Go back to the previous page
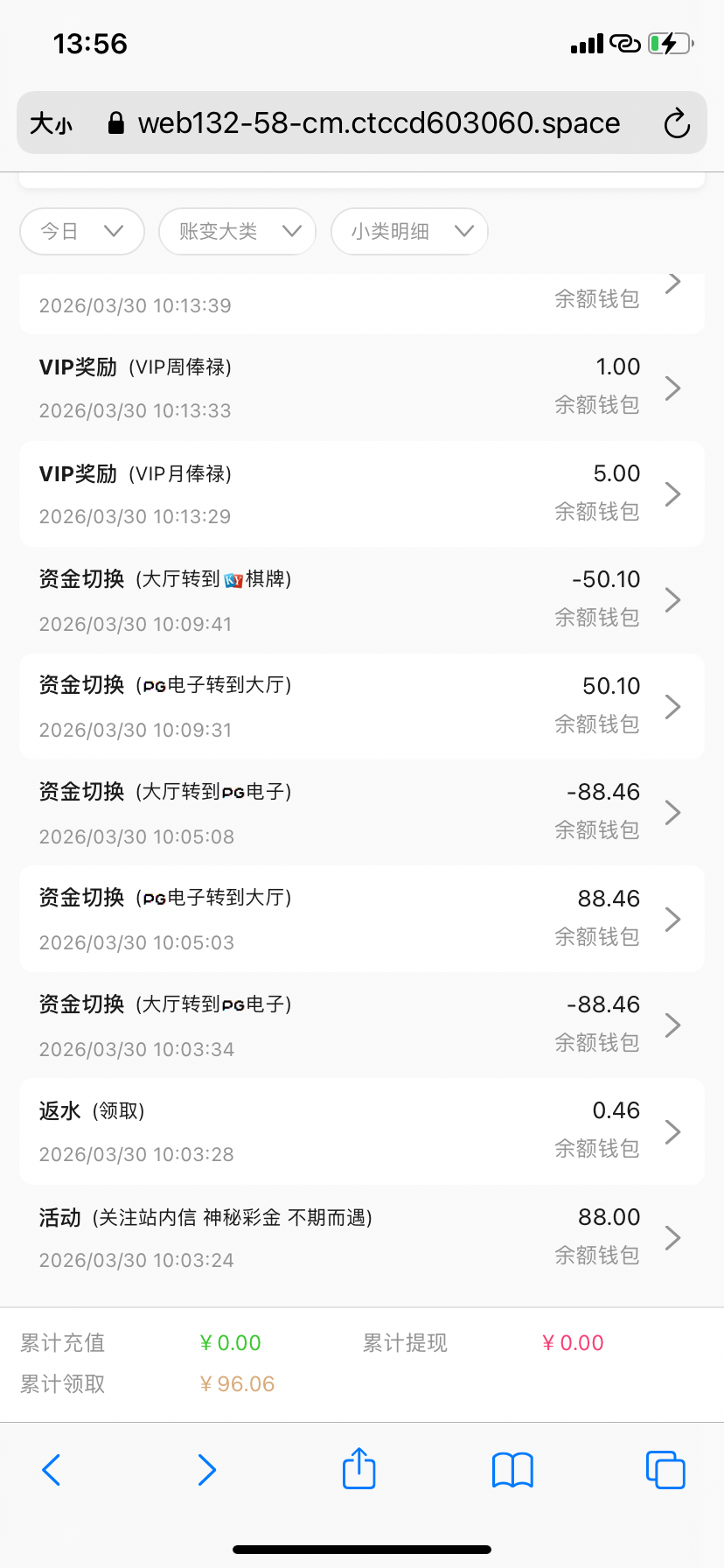The image size is (724, 1568). click(x=52, y=1470)
